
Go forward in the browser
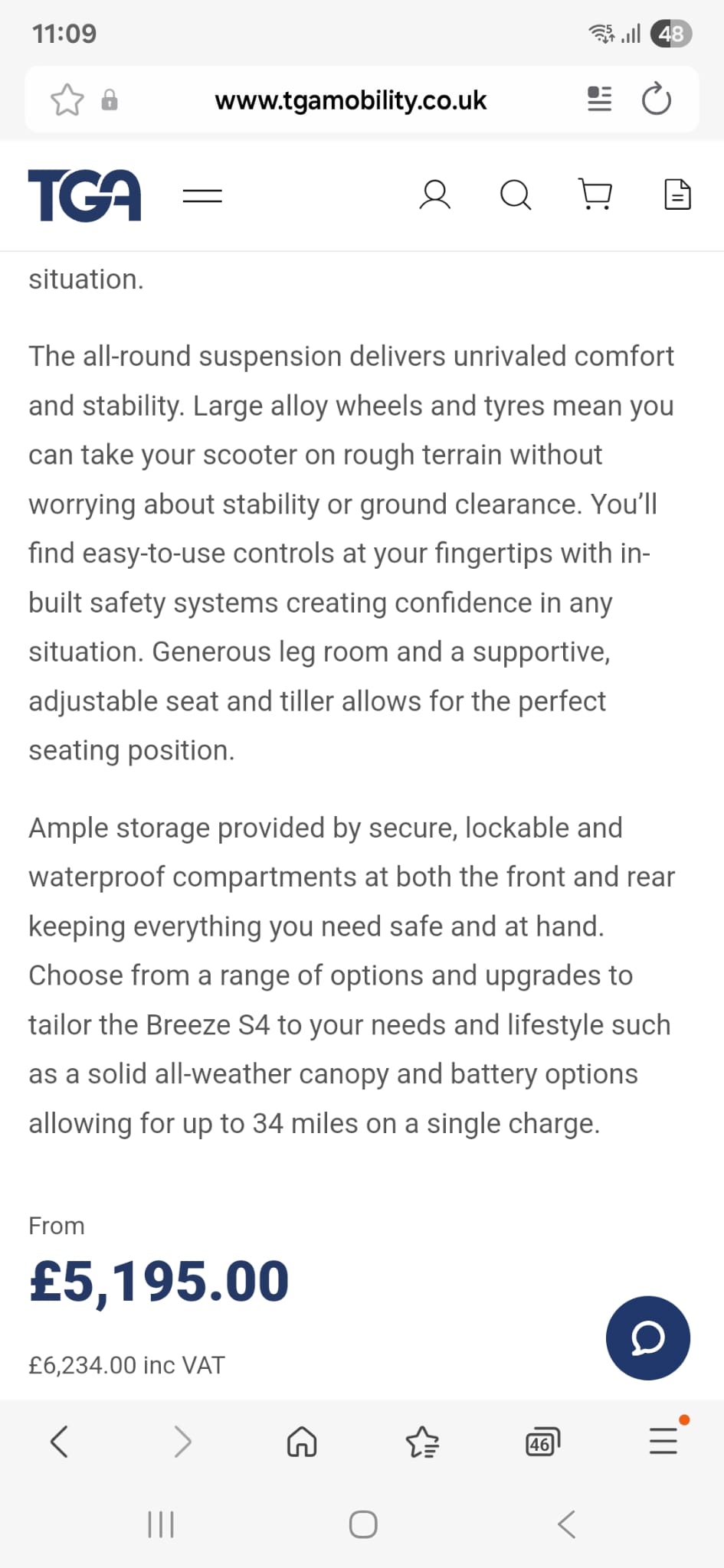click(x=182, y=1442)
